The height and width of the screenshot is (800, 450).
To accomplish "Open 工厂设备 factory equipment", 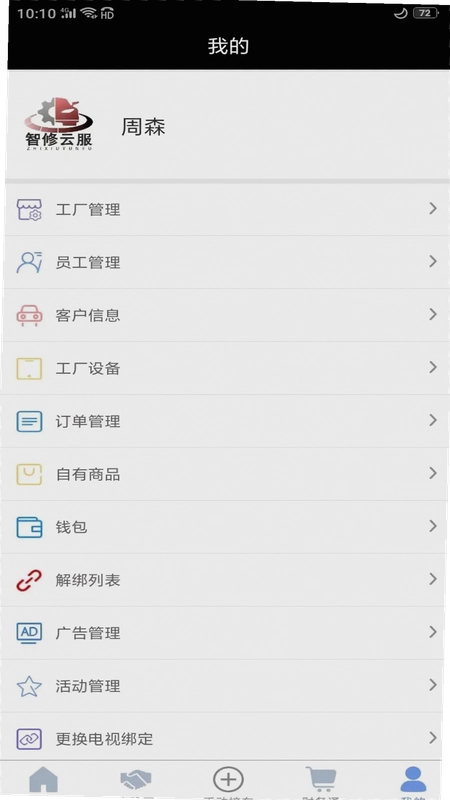I will 224,368.
